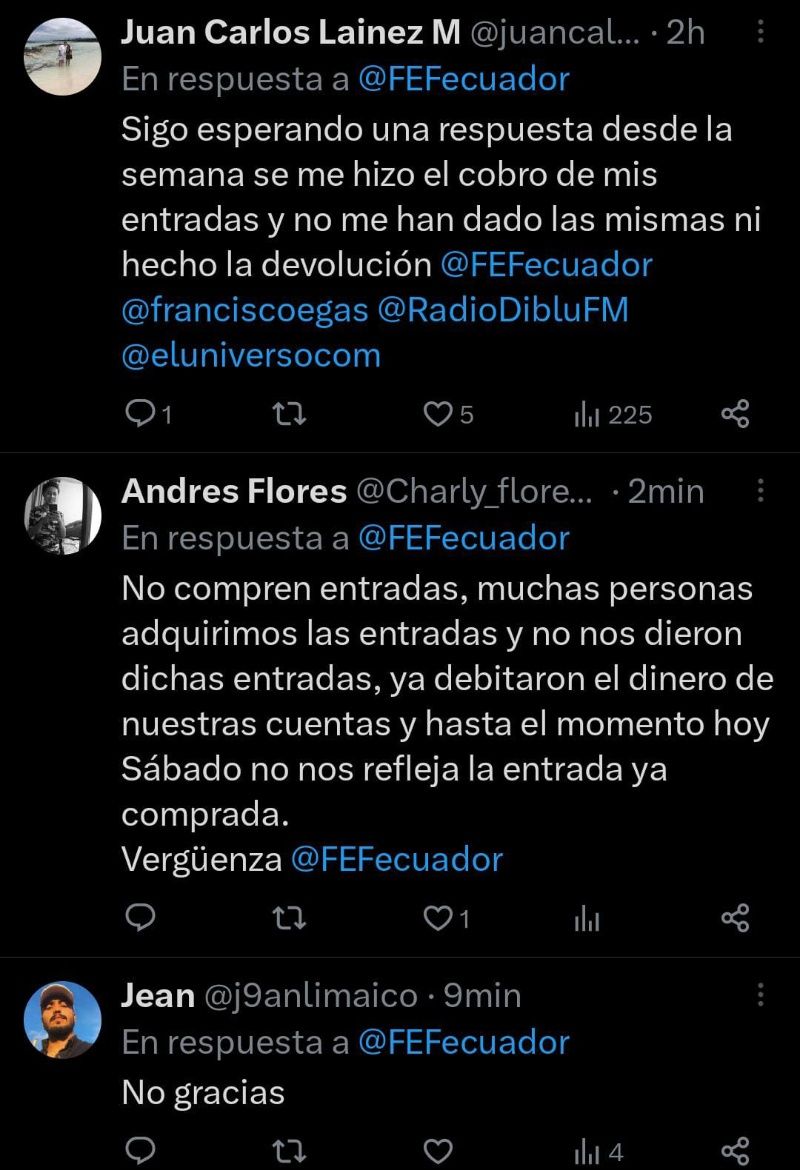Open more options on Andres Flores's reply
800x1170 pixels.
[x=760, y=491]
